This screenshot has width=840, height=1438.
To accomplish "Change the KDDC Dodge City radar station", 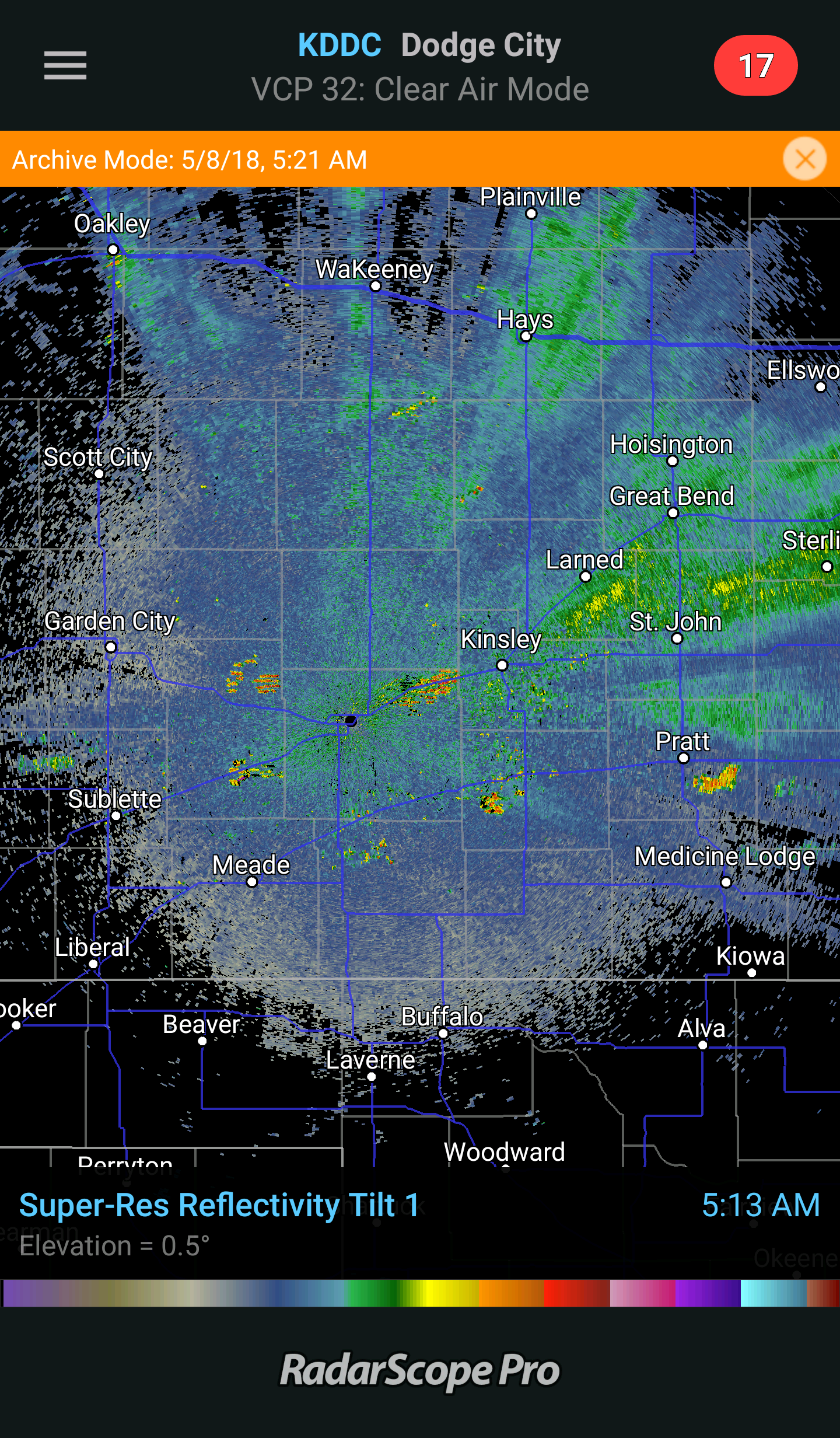I will click(x=429, y=46).
